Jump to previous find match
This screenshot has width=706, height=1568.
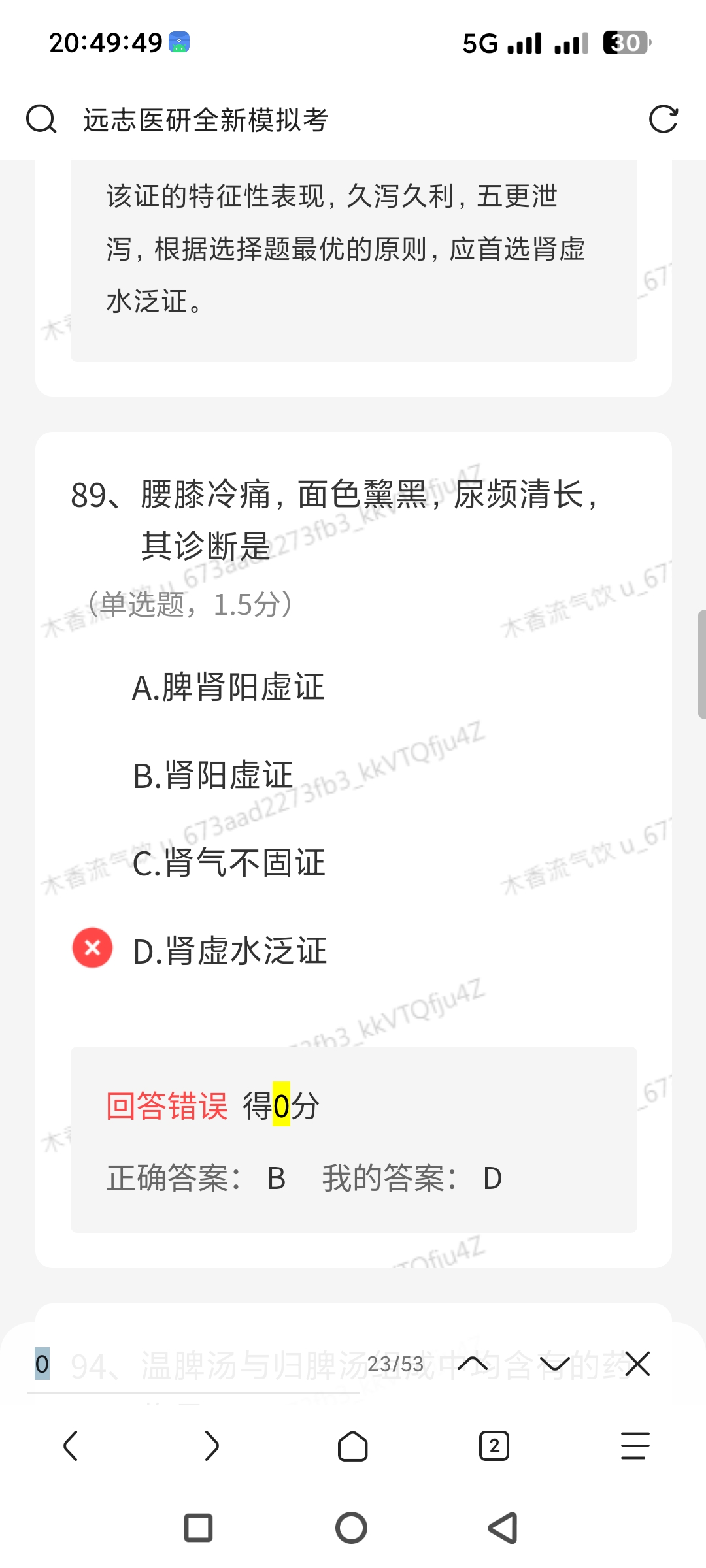click(x=473, y=1364)
